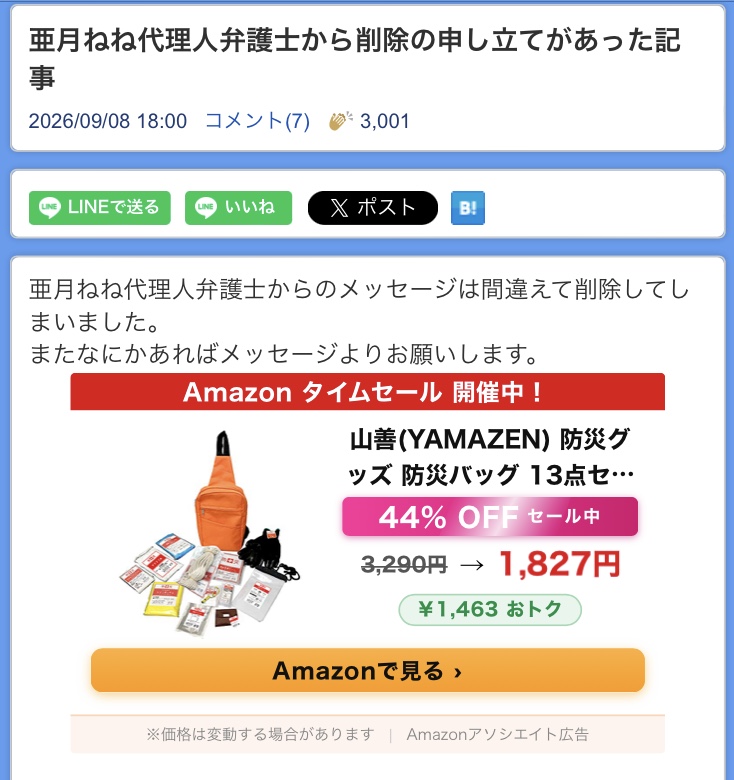734x780 pixels.
Task: Tap the LINE いいね button
Action: [238, 207]
